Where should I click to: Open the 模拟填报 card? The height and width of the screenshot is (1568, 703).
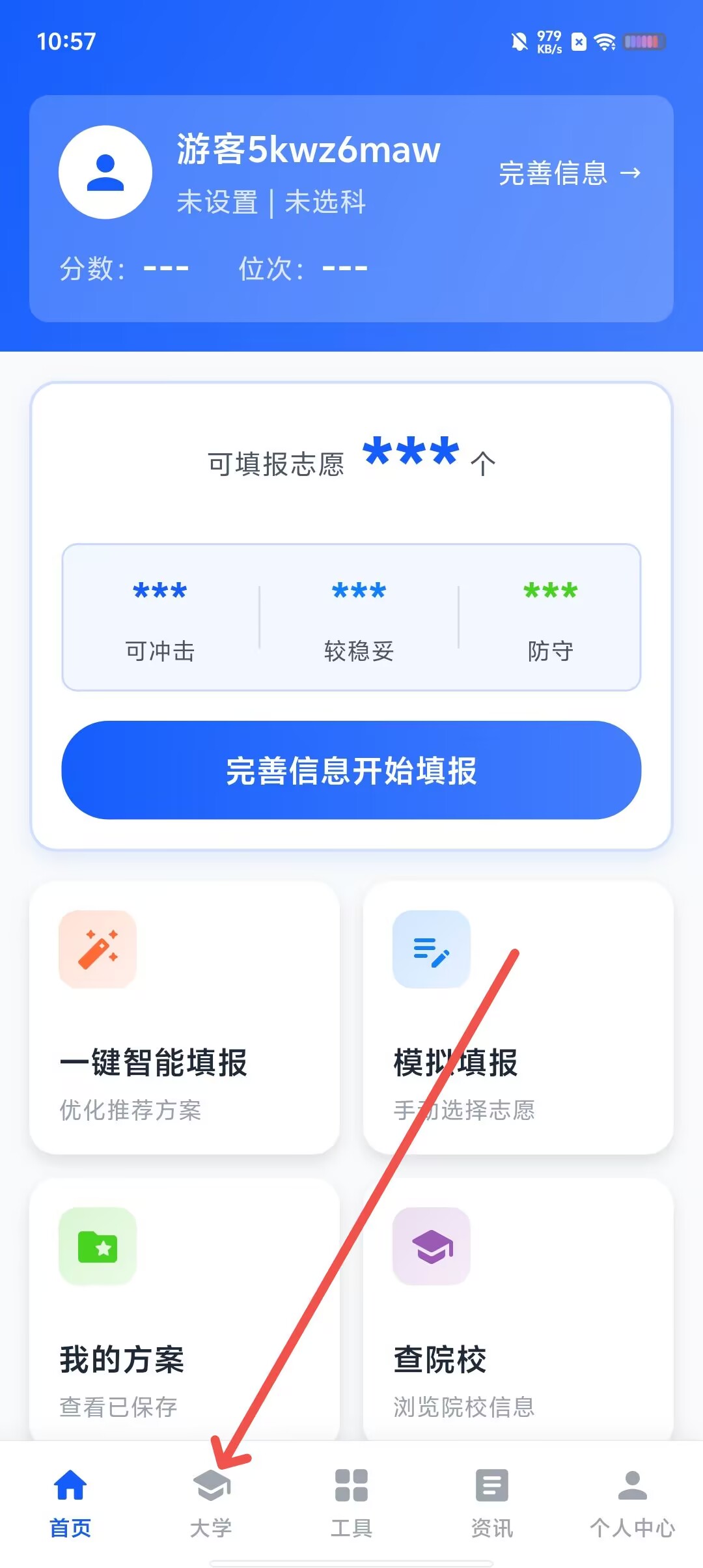(x=518, y=1018)
